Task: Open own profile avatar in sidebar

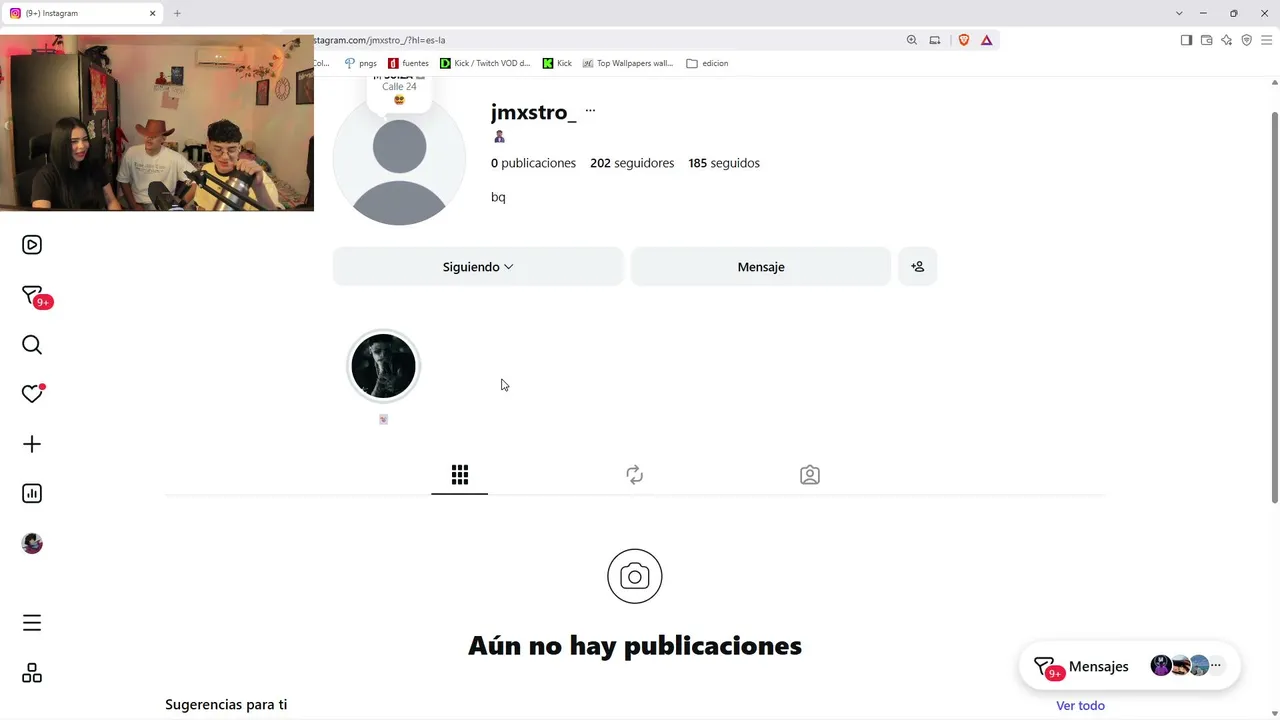Action: (32, 543)
